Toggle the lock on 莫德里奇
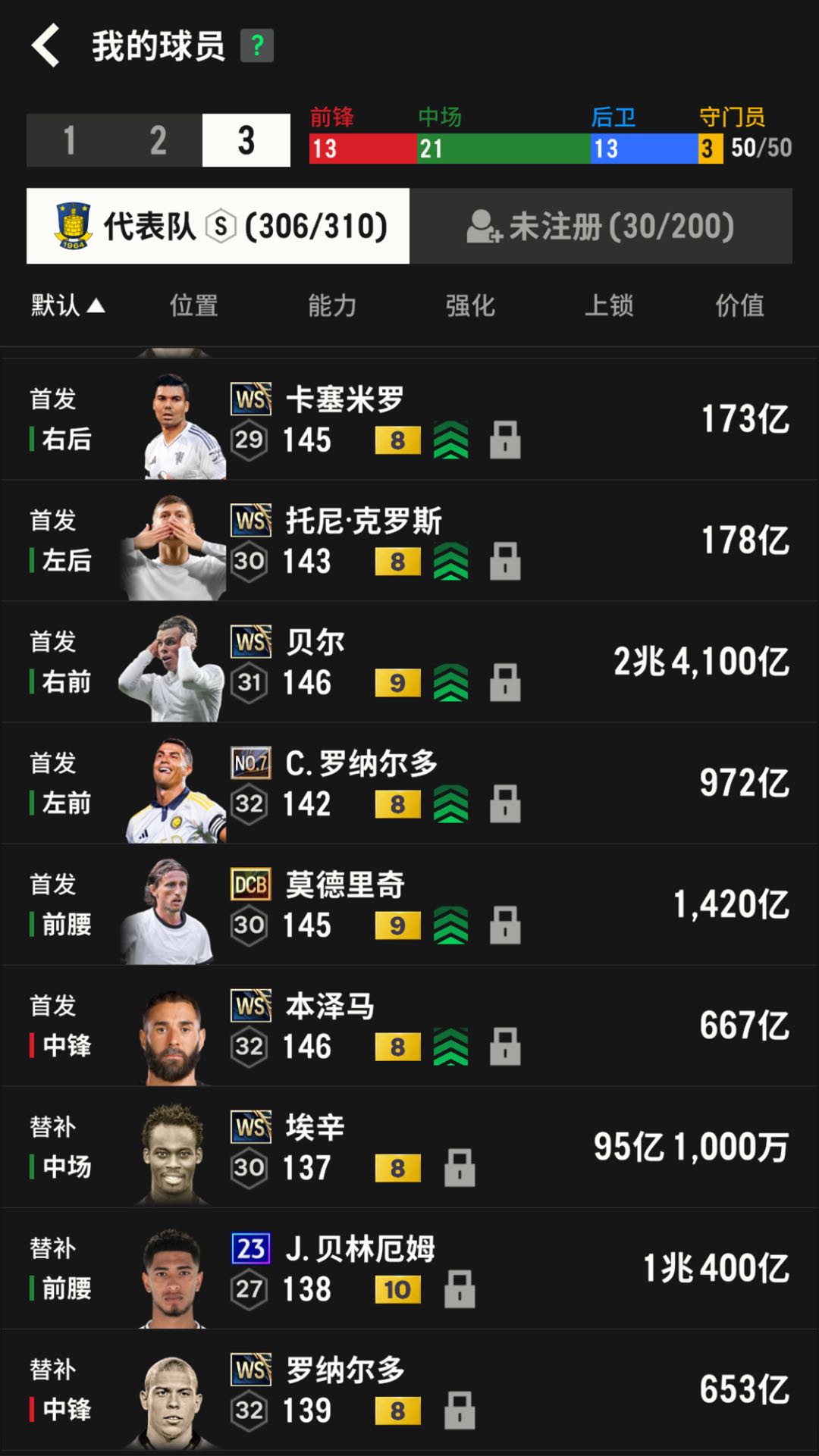The width and height of the screenshot is (819, 1456). coord(505,925)
